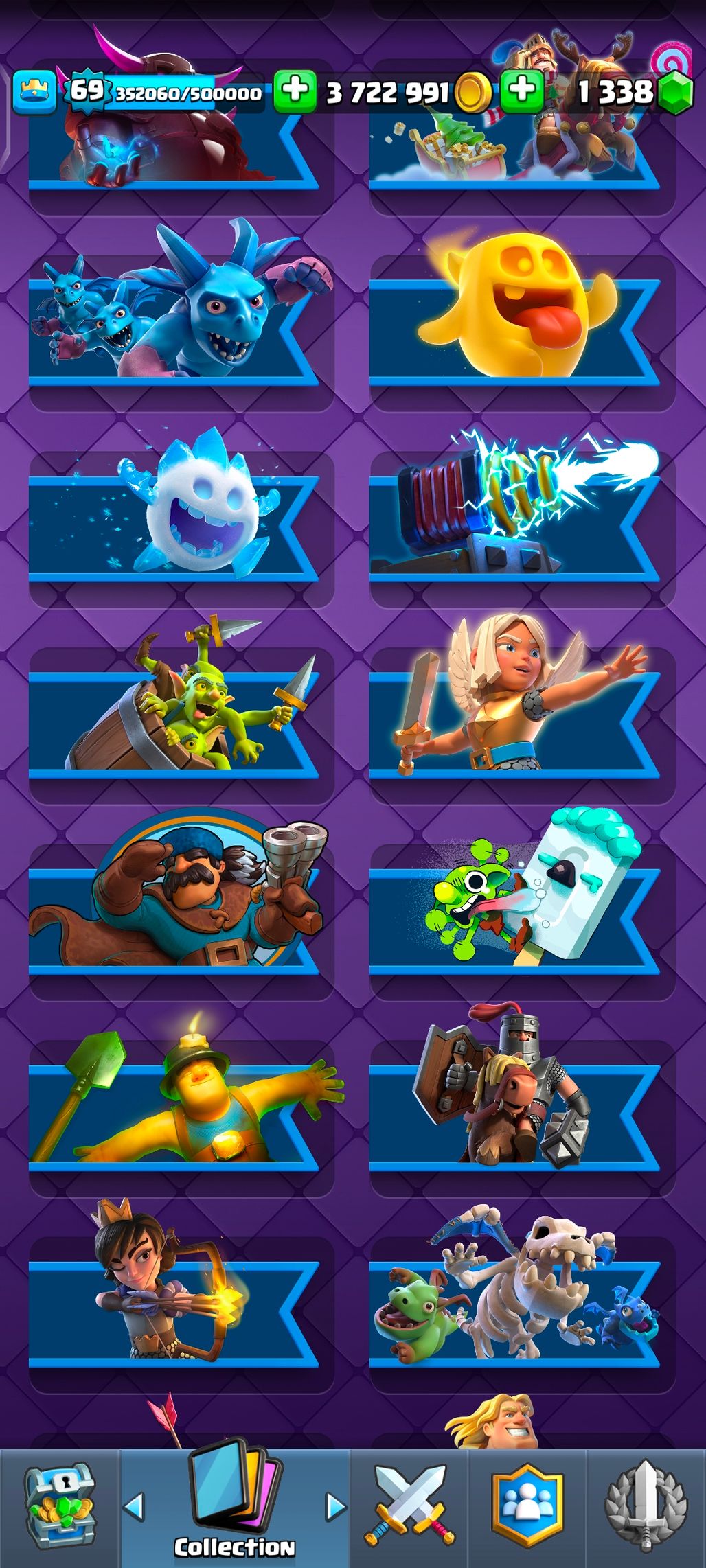Screen dimensions: 706x1568
Task: Open the king level crown icon
Action: [34, 91]
